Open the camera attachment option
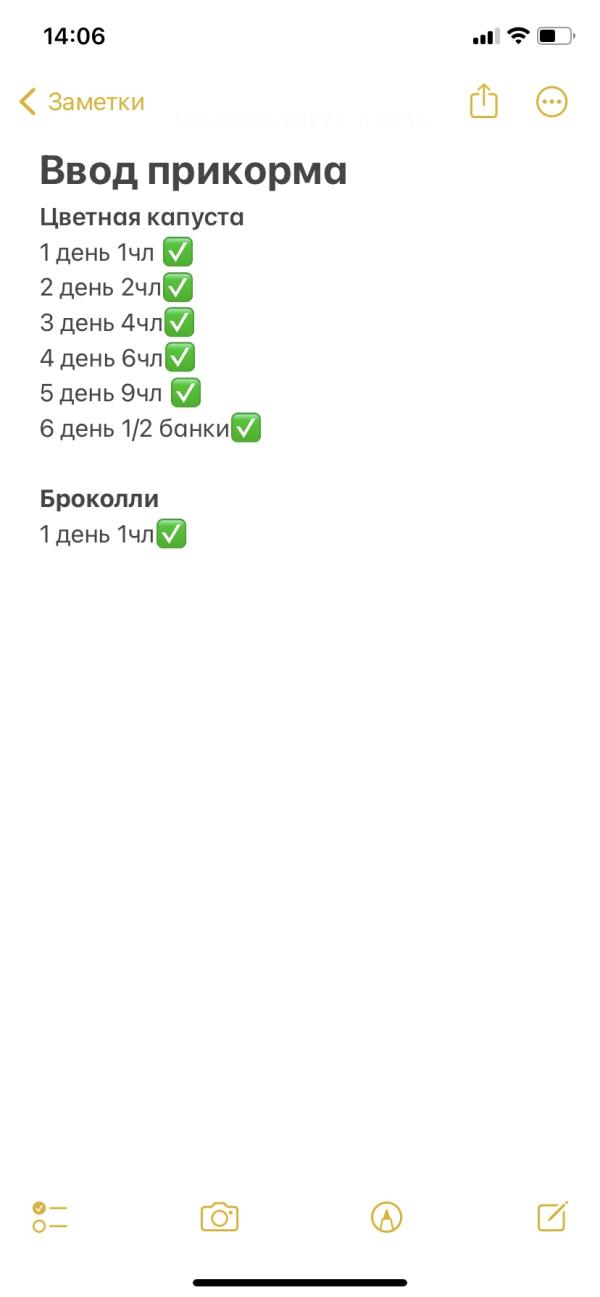 220,1216
